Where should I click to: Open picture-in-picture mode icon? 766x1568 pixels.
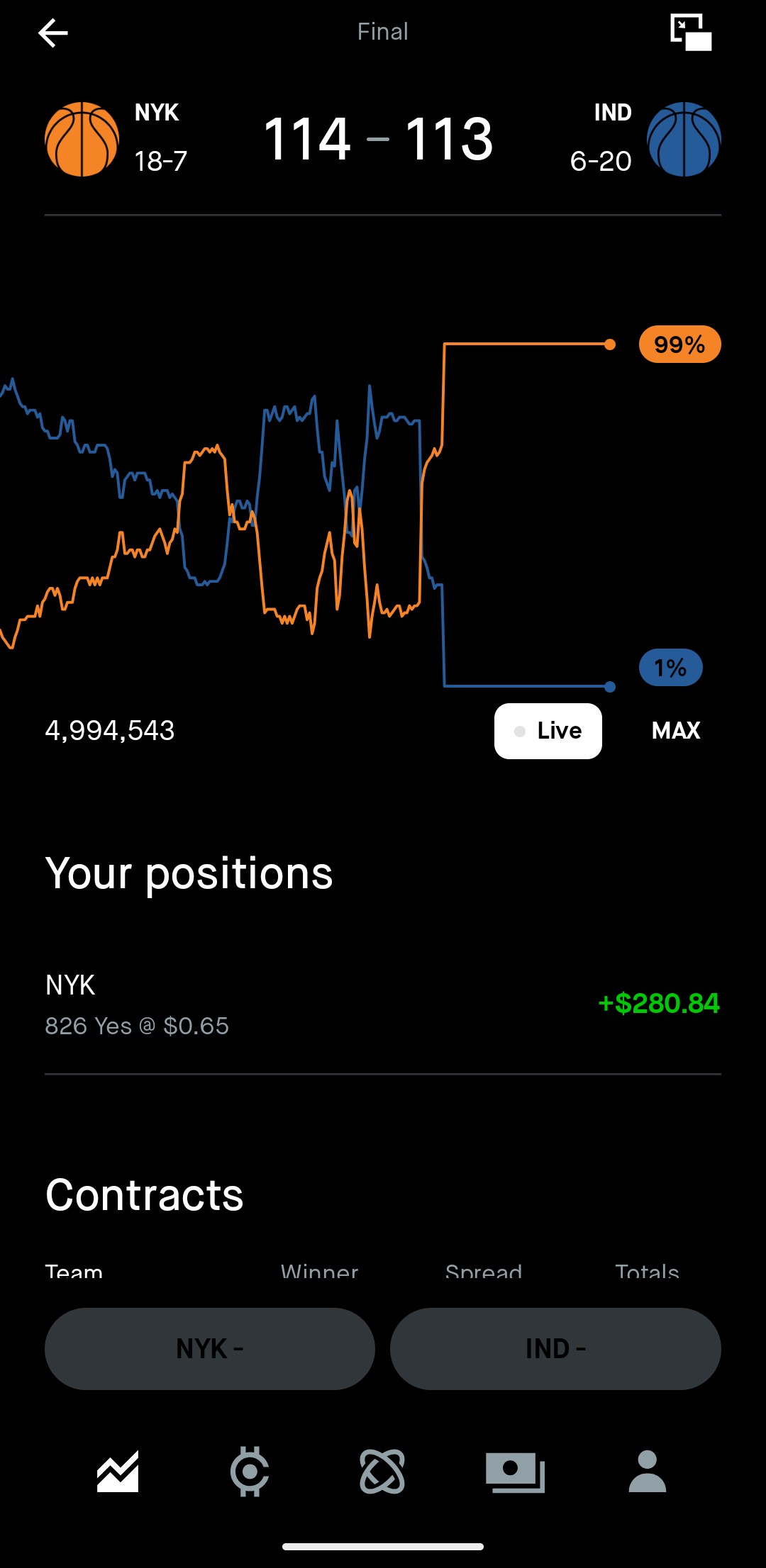[x=691, y=33]
